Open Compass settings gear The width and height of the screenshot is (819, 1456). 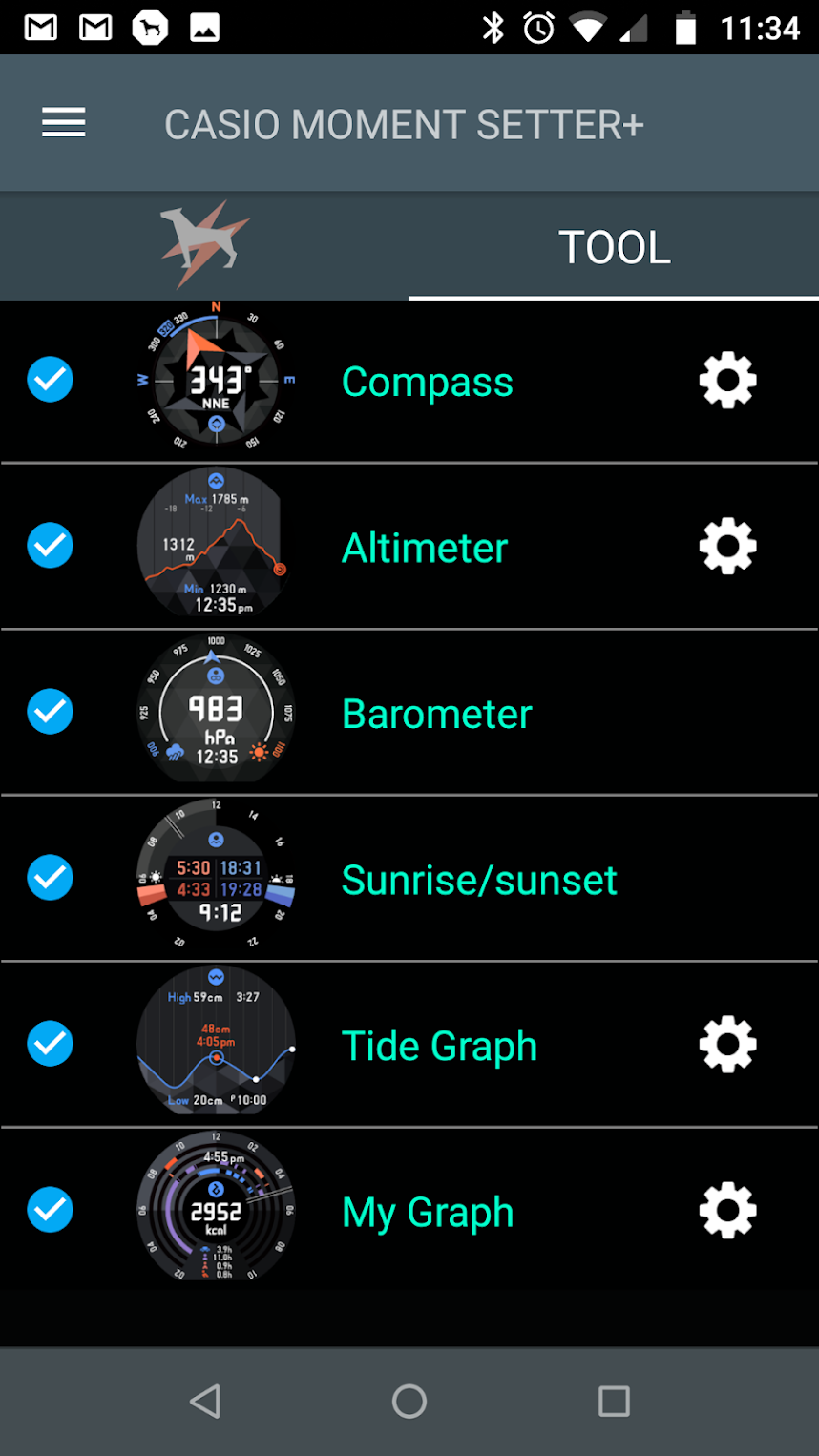pyautogui.click(x=727, y=382)
